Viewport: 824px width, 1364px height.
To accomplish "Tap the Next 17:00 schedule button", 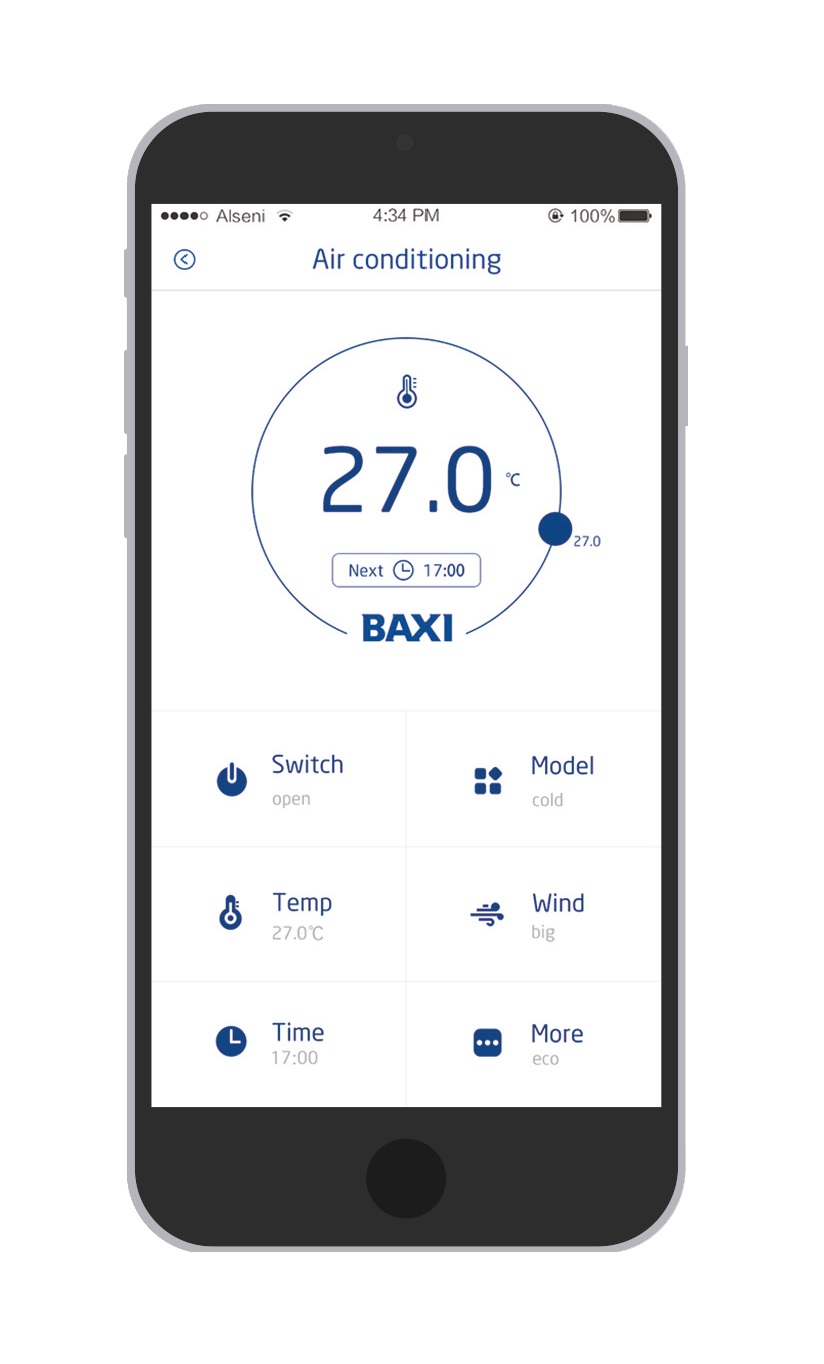I will 406,570.
